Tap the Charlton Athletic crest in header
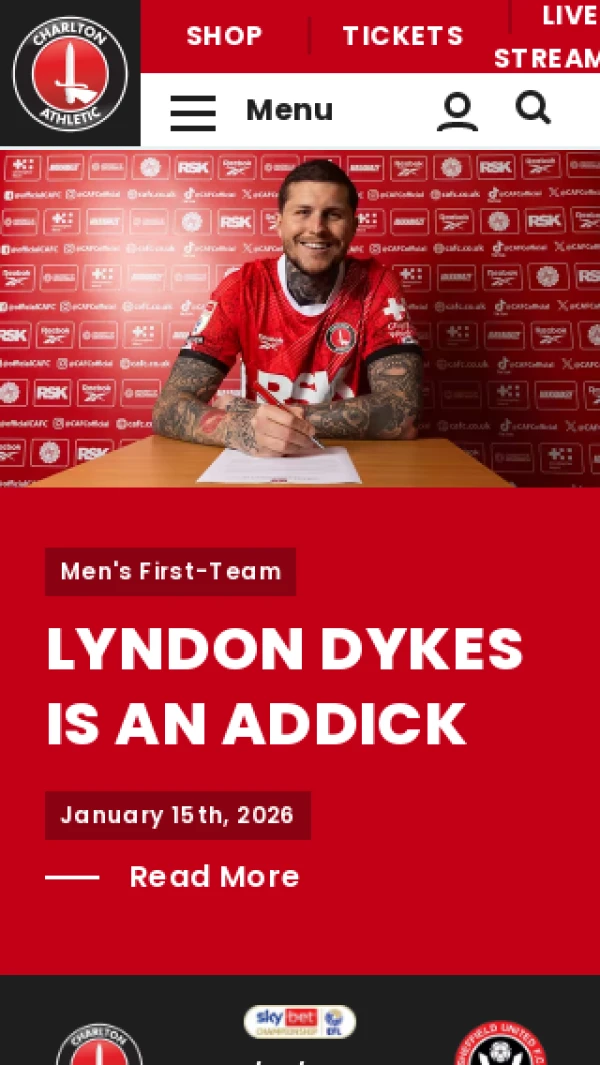600x1065 pixels. point(70,74)
